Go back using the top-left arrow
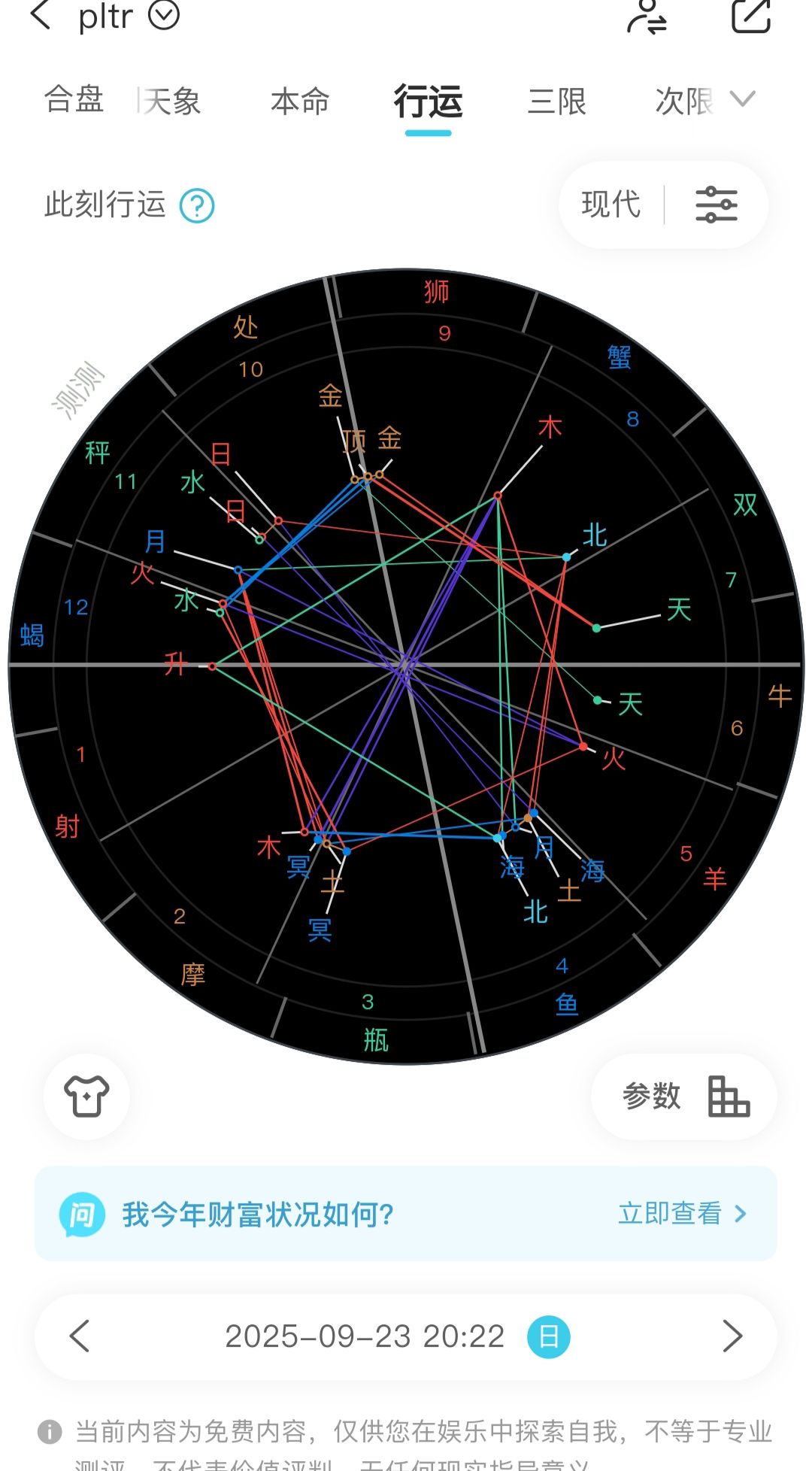 [41, 15]
